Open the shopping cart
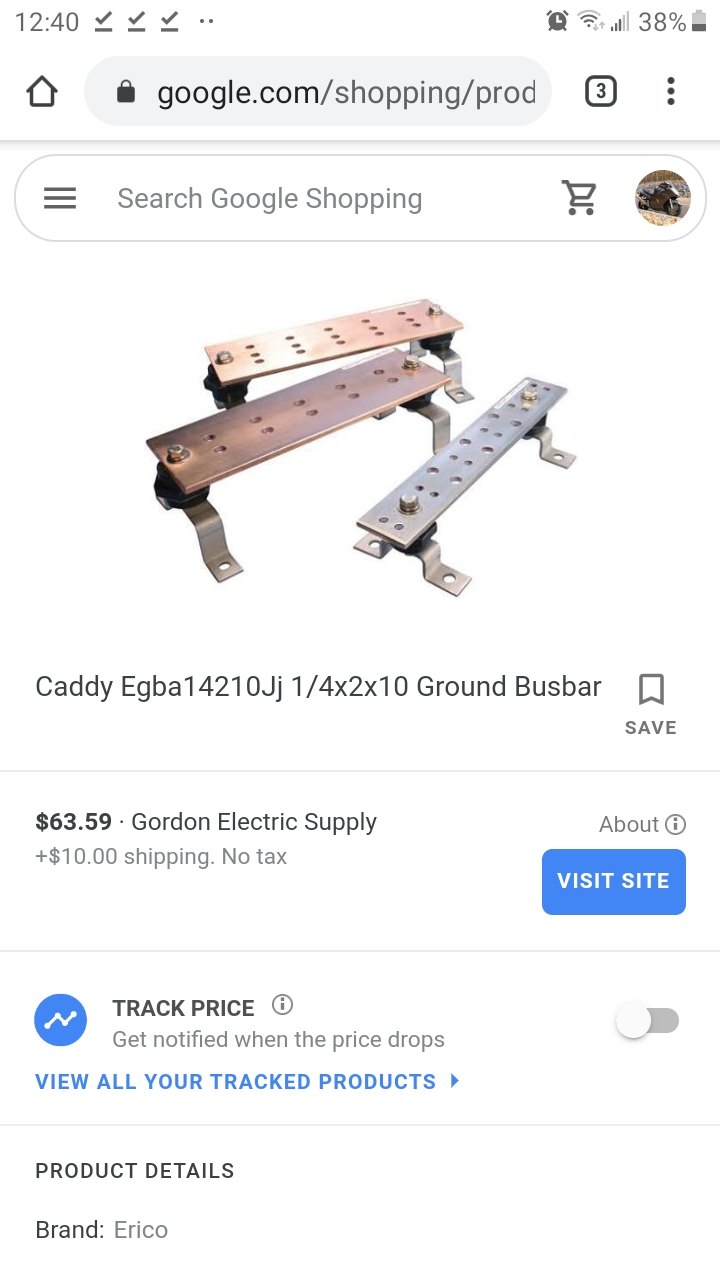Image resolution: width=720 pixels, height=1280 pixels. pos(579,198)
